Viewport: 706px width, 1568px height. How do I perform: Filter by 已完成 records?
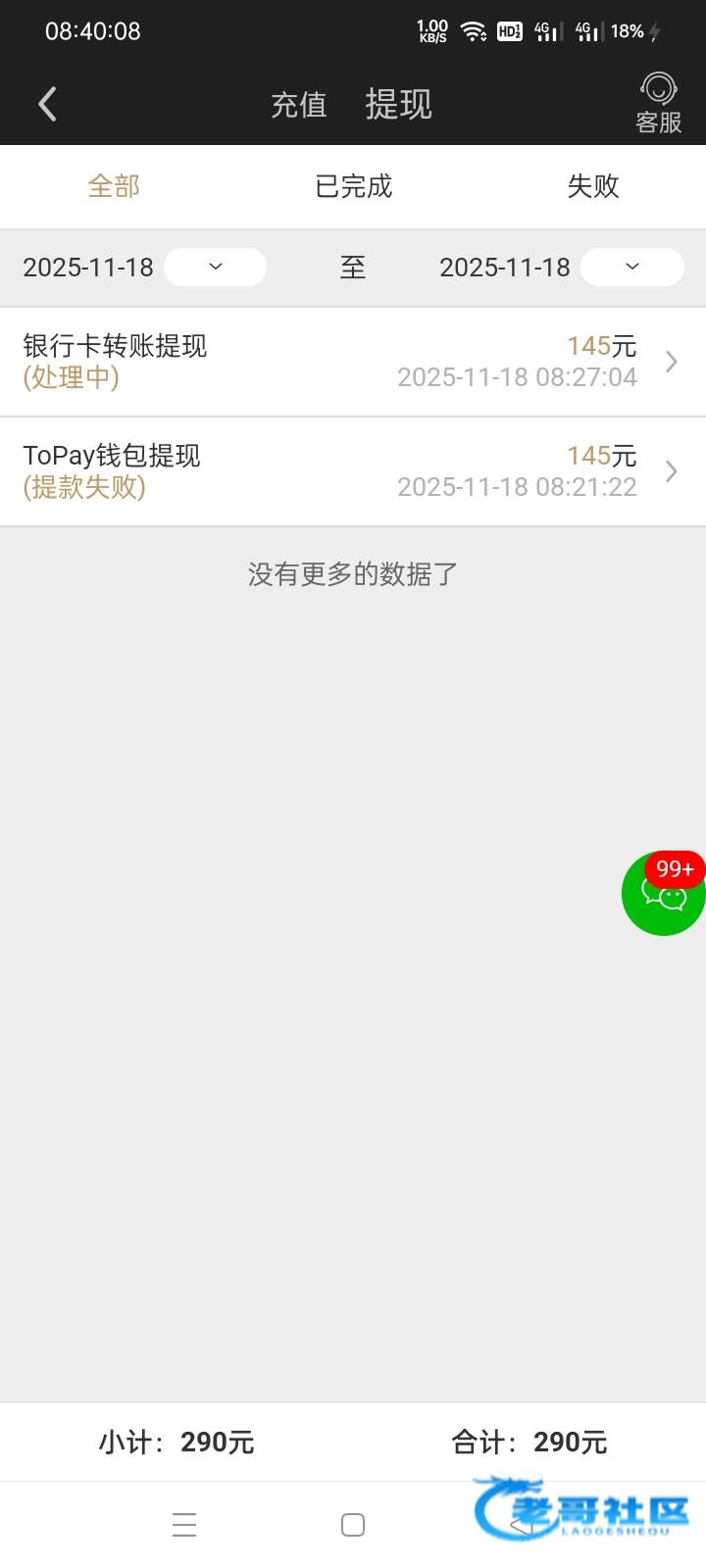[x=353, y=186]
